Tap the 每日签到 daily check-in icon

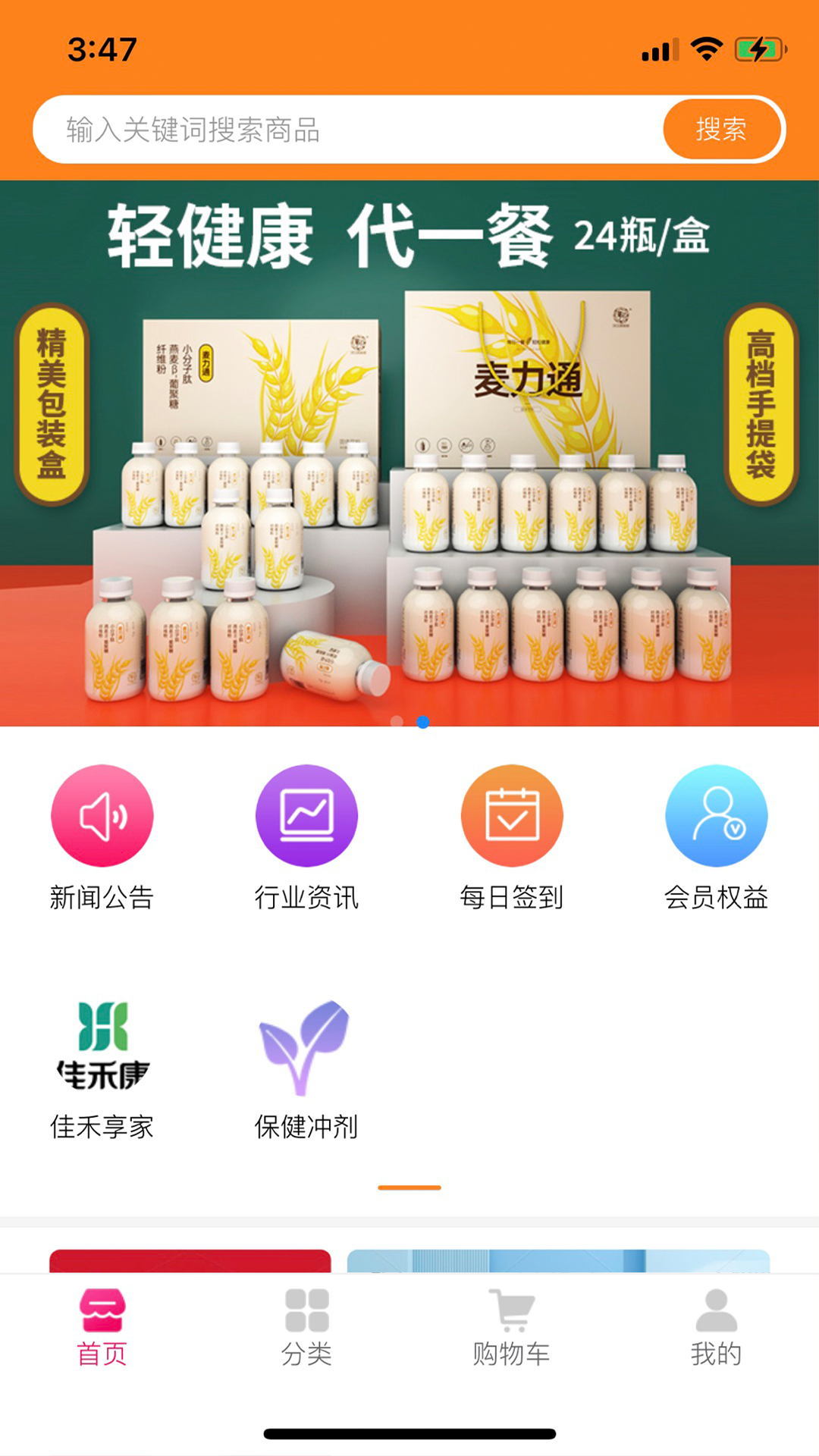[x=510, y=815]
